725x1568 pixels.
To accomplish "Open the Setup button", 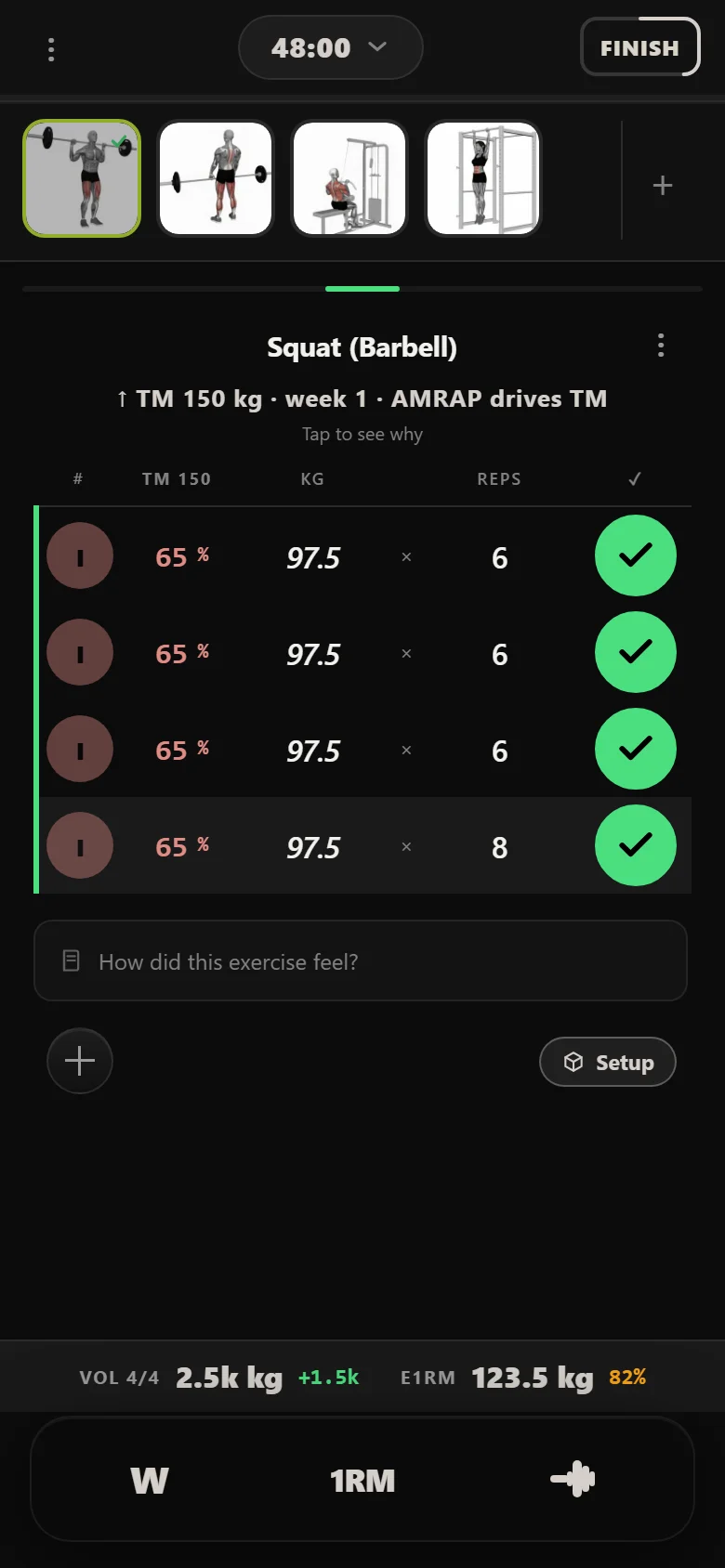I will click(608, 1062).
